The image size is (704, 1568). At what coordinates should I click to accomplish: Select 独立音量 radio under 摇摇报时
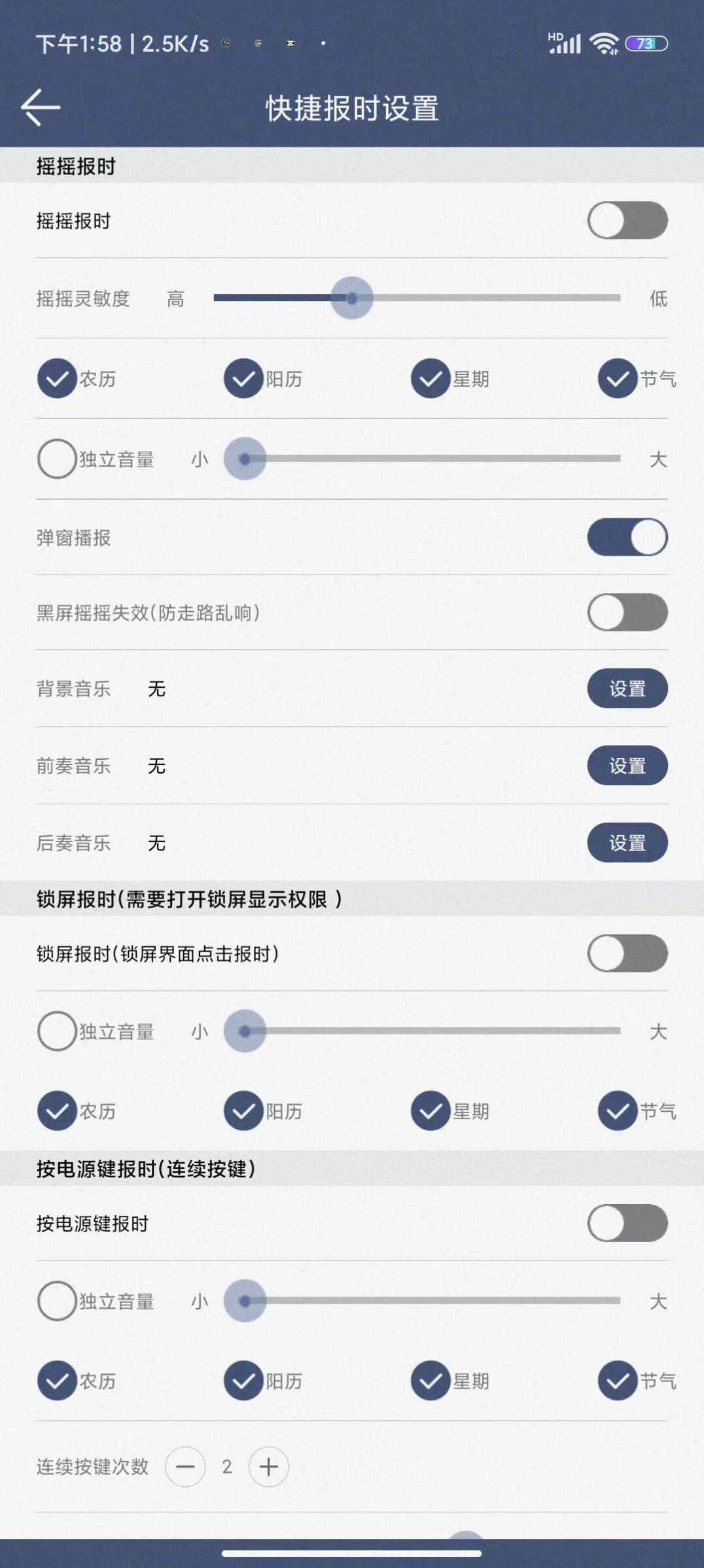click(57, 460)
